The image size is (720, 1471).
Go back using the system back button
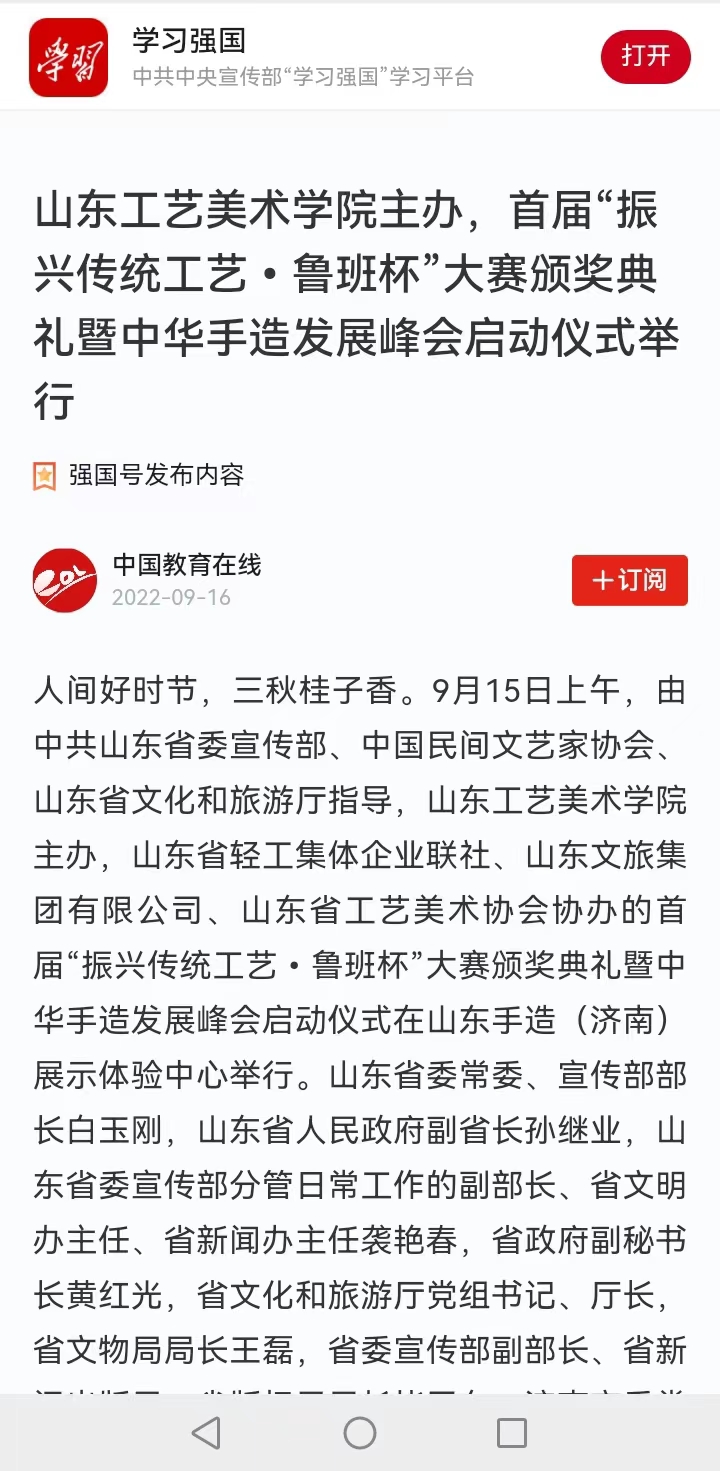click(206, 1433)
